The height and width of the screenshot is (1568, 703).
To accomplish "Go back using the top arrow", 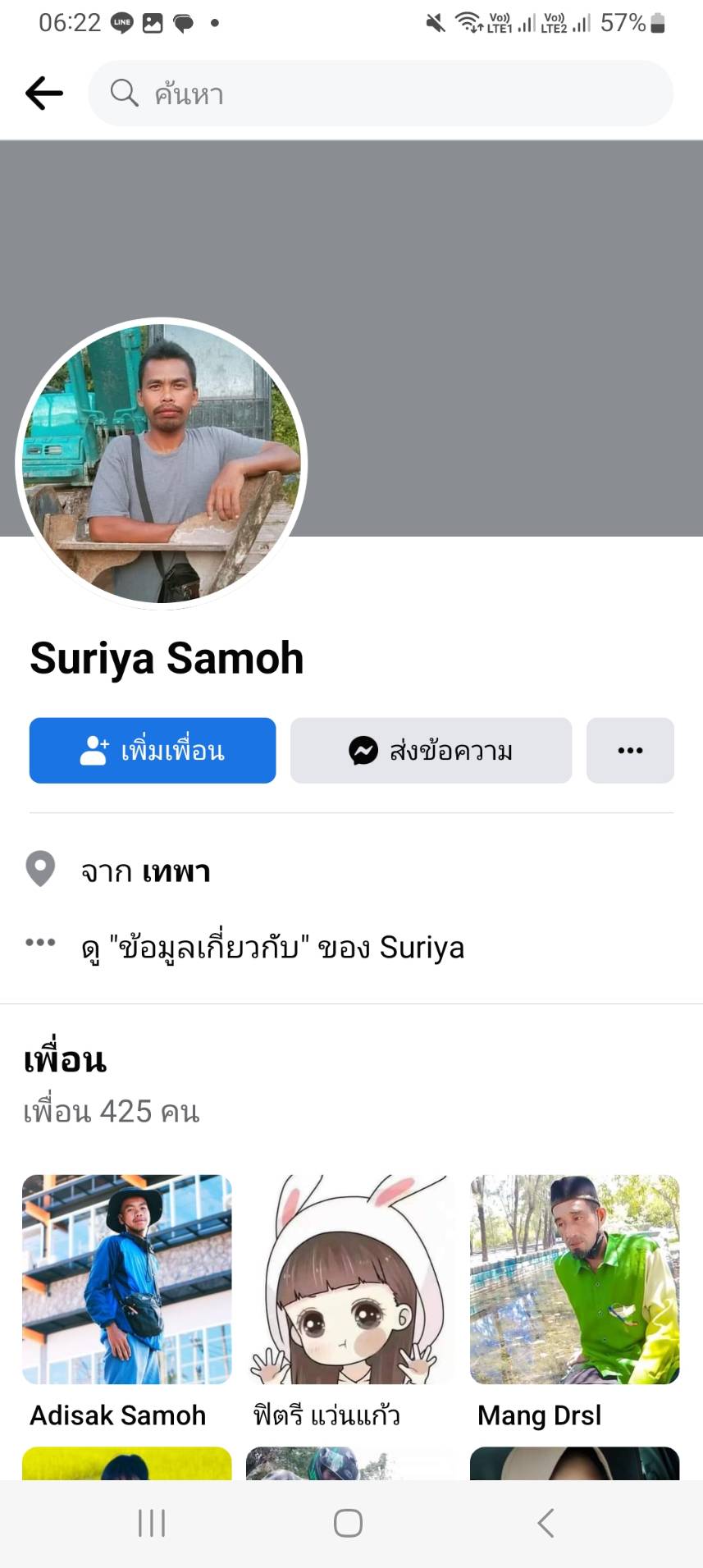I will 44,94.
